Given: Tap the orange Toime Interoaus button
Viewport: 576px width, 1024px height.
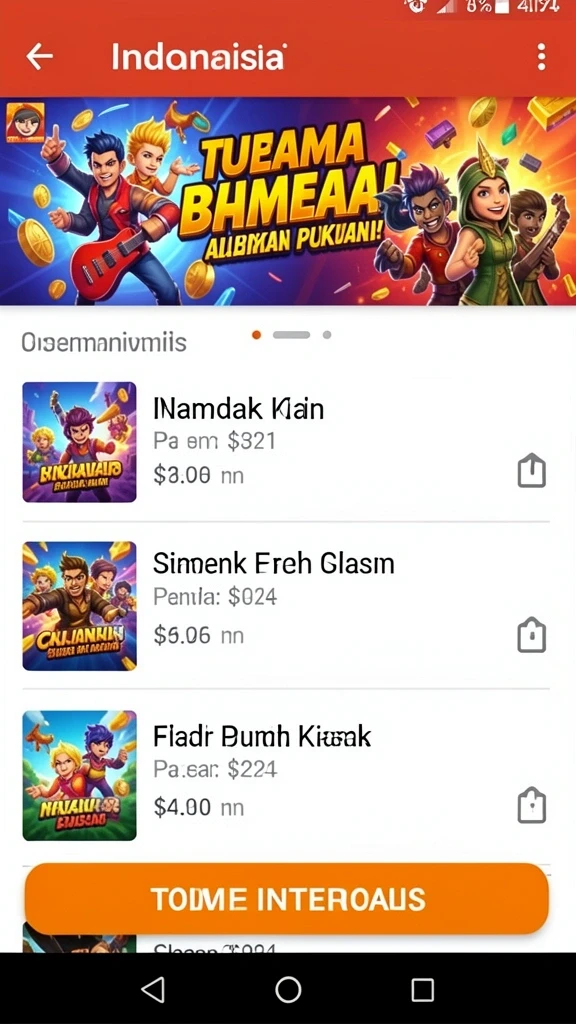Looking at the screenshot, I should coord(287,899).
